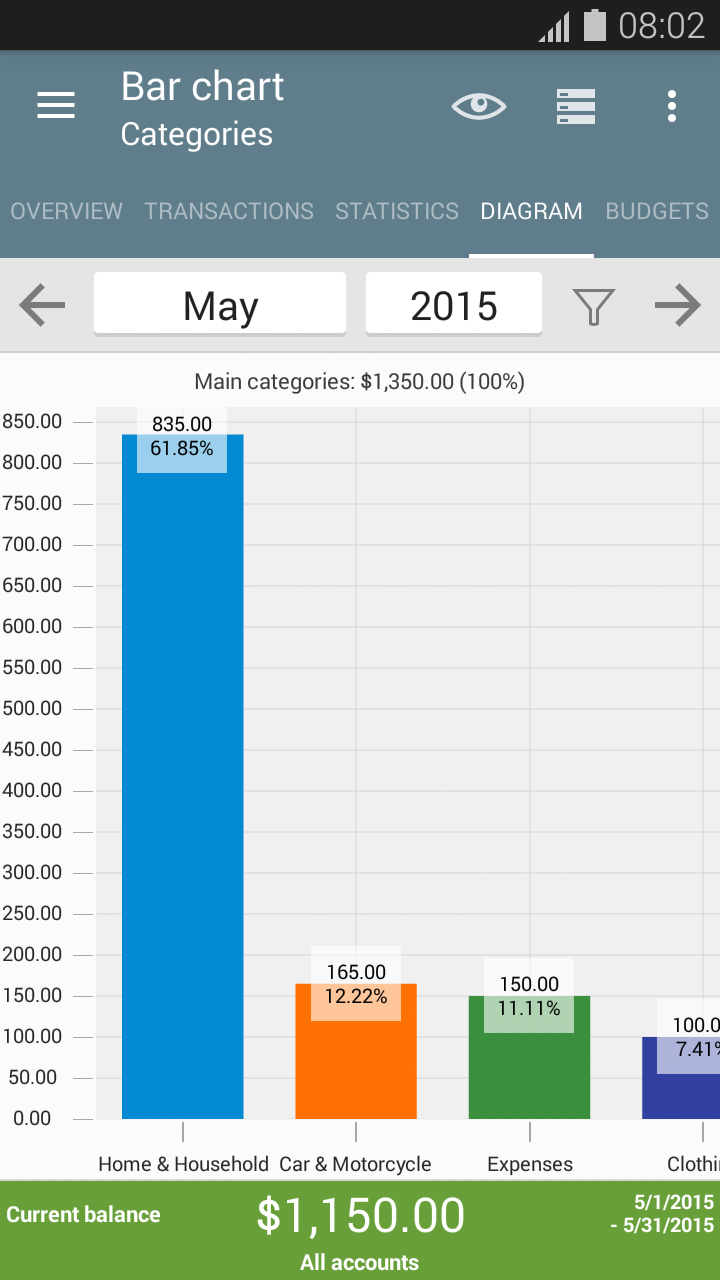Screen dimensions: 720x1280
Task: Switch to the Overview tab
Action: click(66, 211)
